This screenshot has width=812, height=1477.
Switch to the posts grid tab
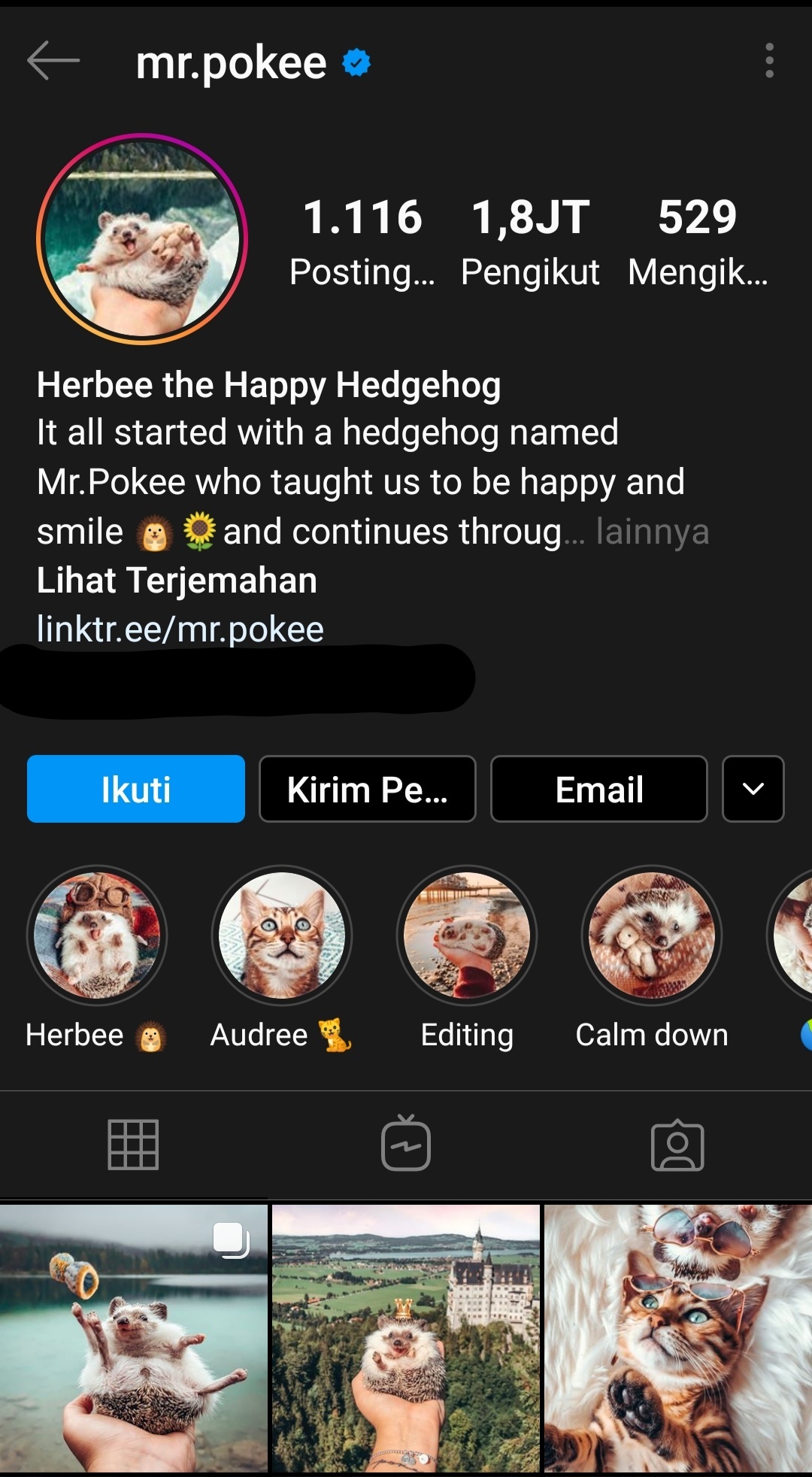click(133, 1145)
